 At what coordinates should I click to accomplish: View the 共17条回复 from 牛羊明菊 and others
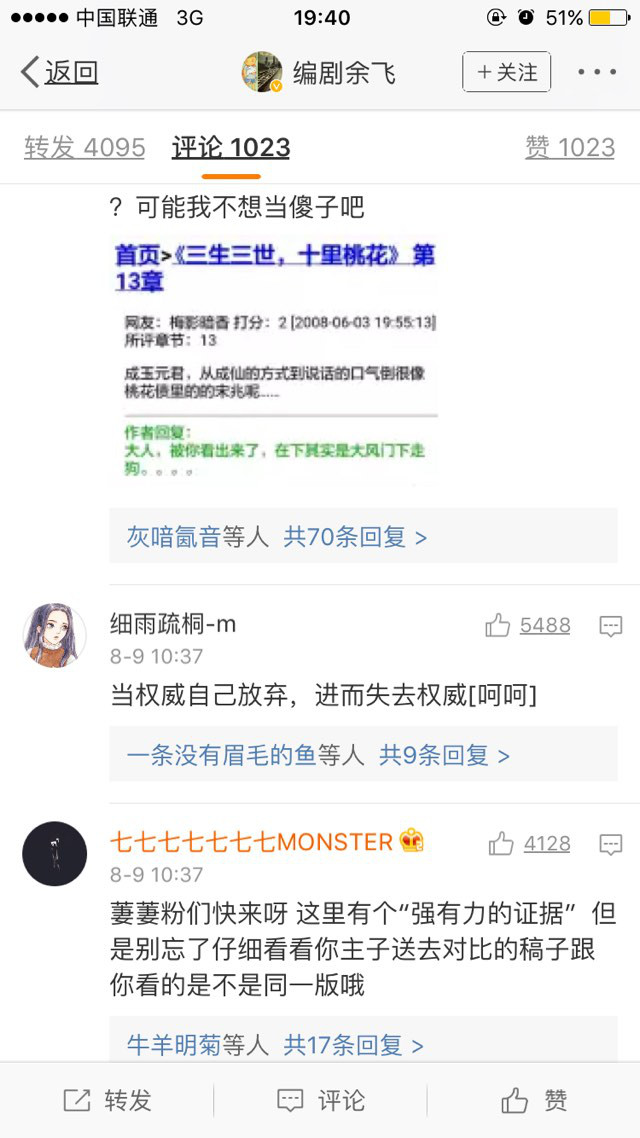point(275,1045)
